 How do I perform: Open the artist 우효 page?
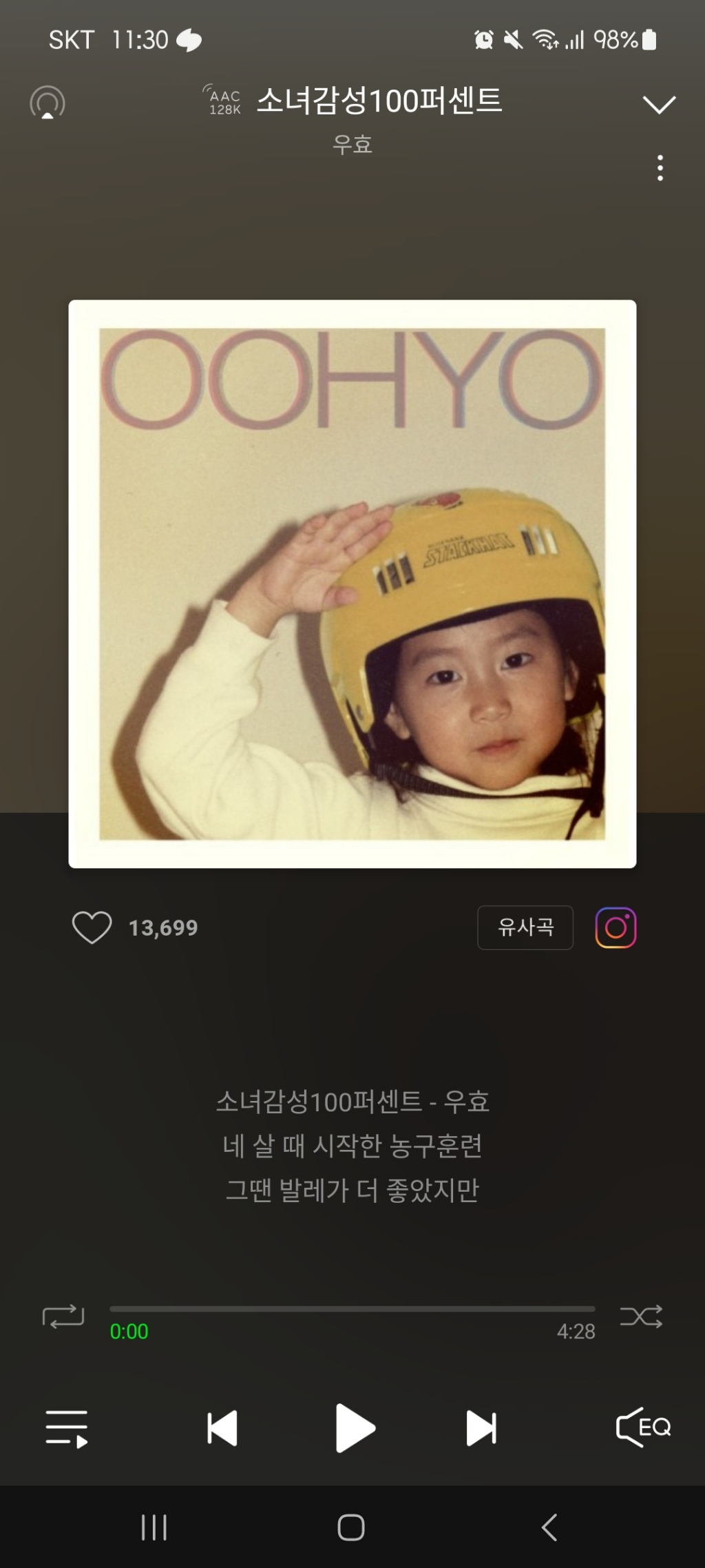352,145
